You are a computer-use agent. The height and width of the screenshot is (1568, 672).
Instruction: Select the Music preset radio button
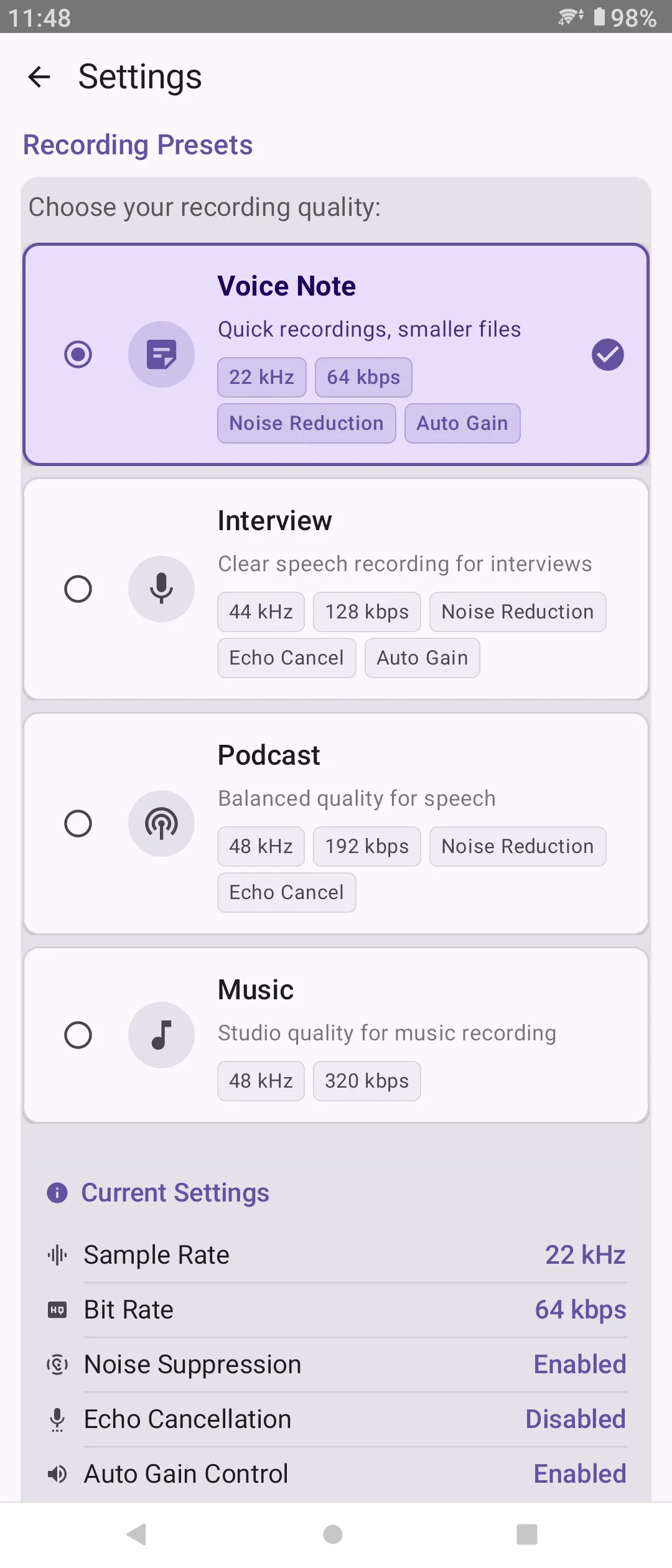pyautogui.click(x=78, y=1035)
